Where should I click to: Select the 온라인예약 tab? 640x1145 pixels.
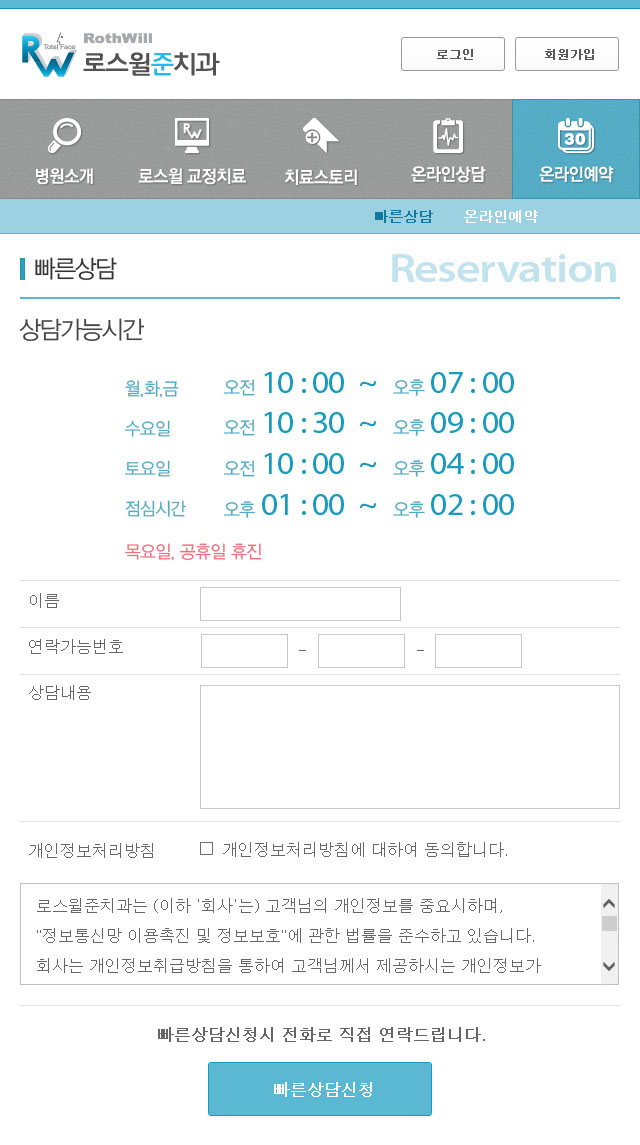[576, 150]
